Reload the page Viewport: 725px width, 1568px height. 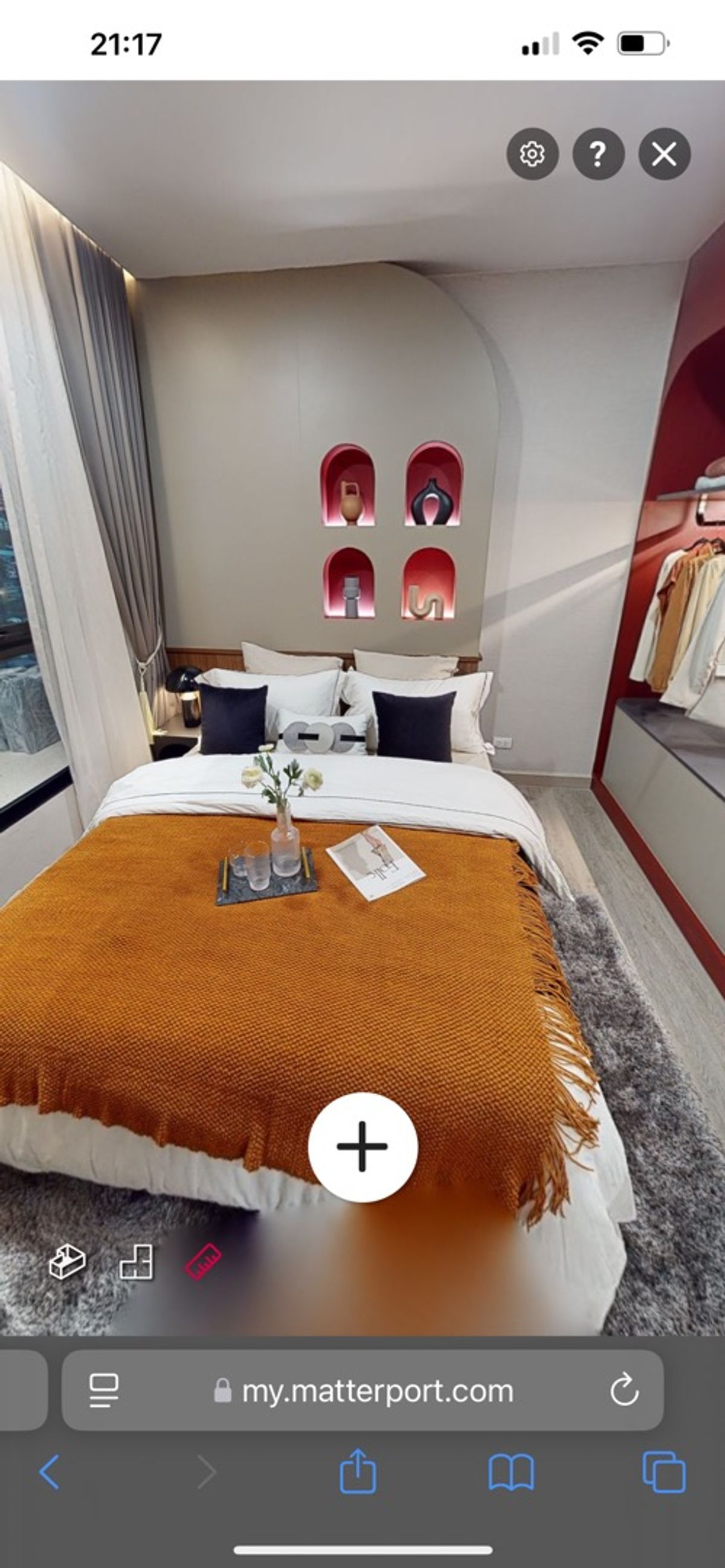click(x=625, y=1390)
